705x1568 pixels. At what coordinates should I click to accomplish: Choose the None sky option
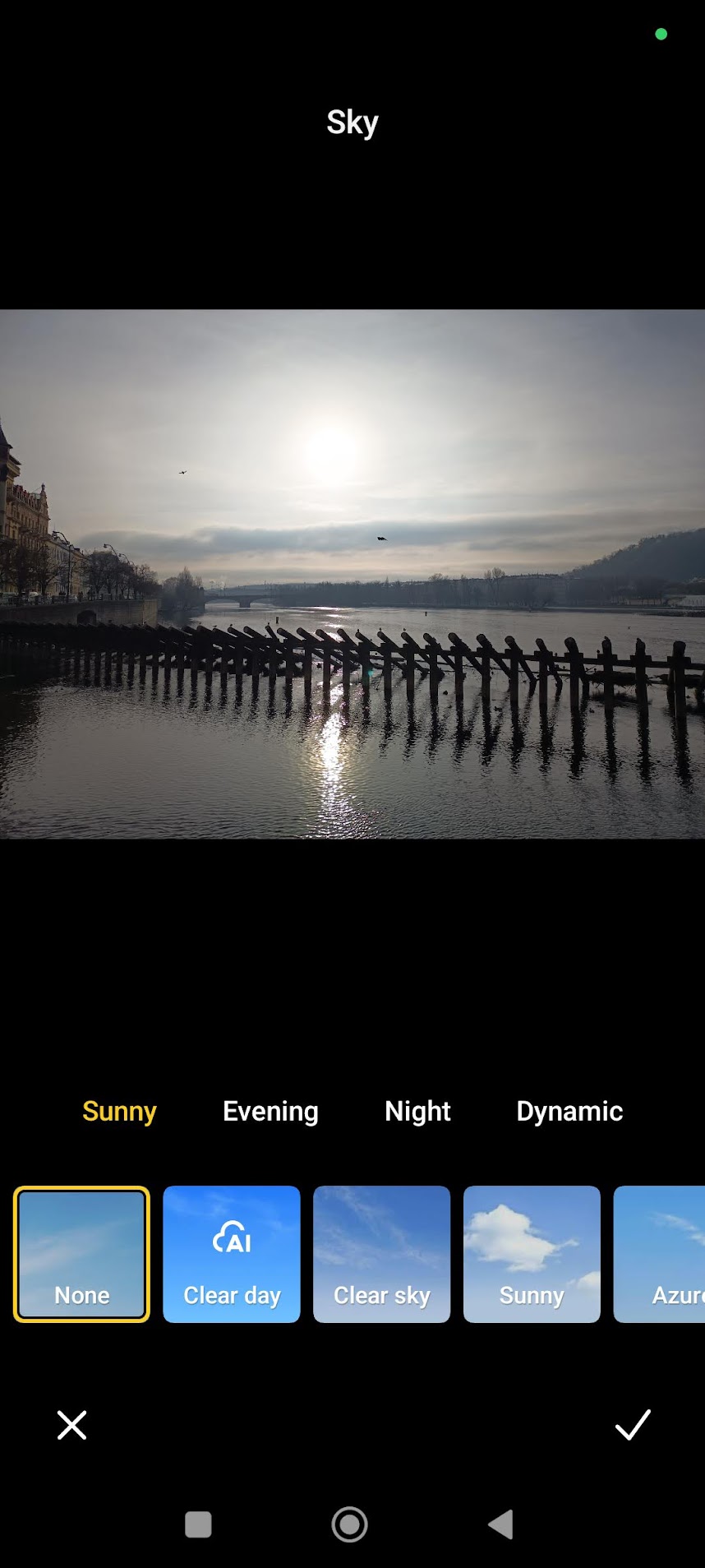tap(81, 1254)
